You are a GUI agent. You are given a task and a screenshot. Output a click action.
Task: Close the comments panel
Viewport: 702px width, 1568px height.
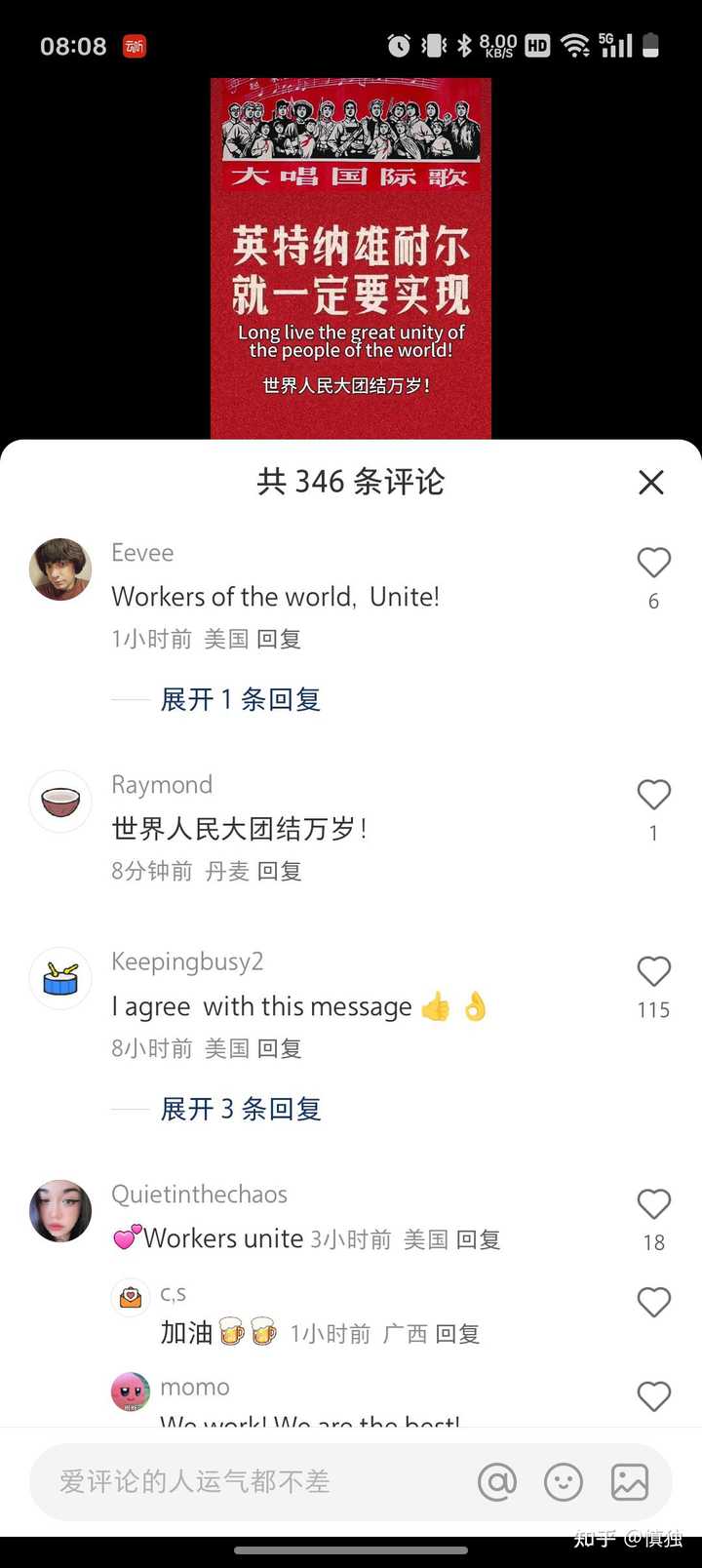(650, 482)
